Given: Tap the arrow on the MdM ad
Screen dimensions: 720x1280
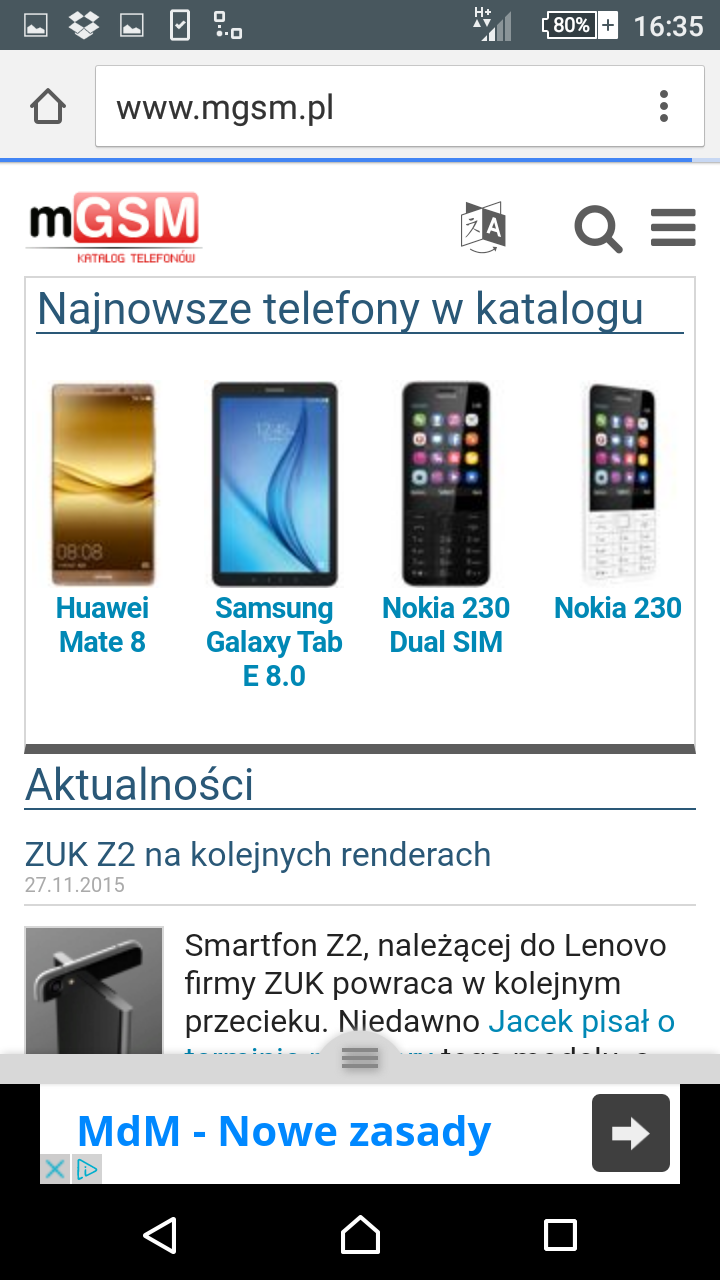Looking at the screenshot, I should [x=630, y=1133].
